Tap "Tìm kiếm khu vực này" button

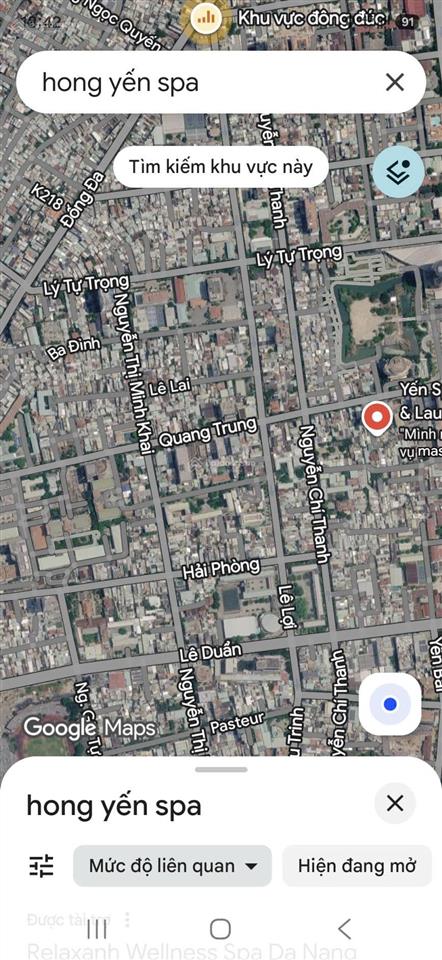pyautogui.click(x=221, y=167)
